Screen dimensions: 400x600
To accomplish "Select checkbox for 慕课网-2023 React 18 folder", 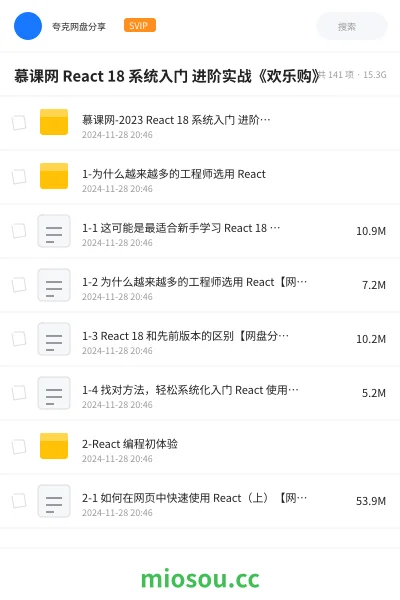I will tap(19, 123).
